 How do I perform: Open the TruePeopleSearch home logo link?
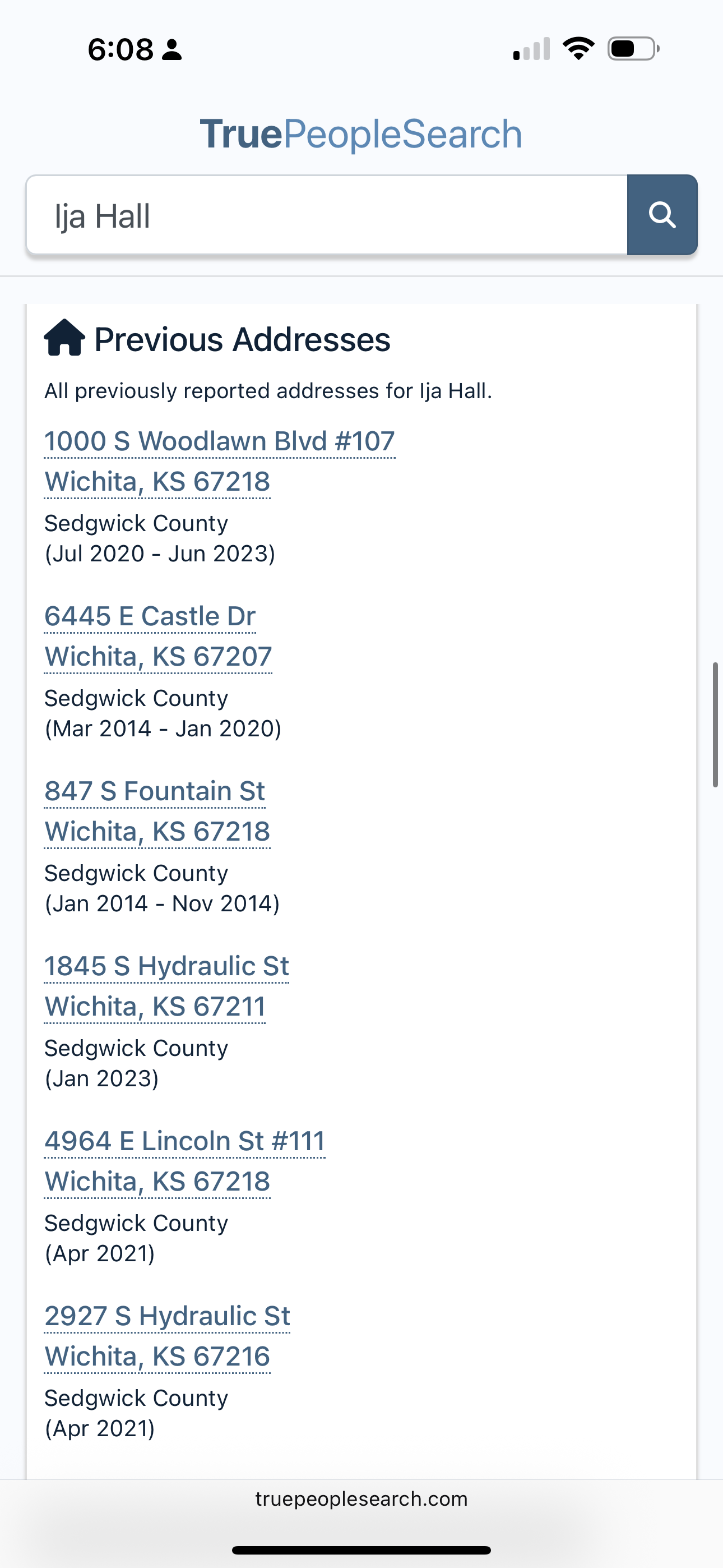361,134
